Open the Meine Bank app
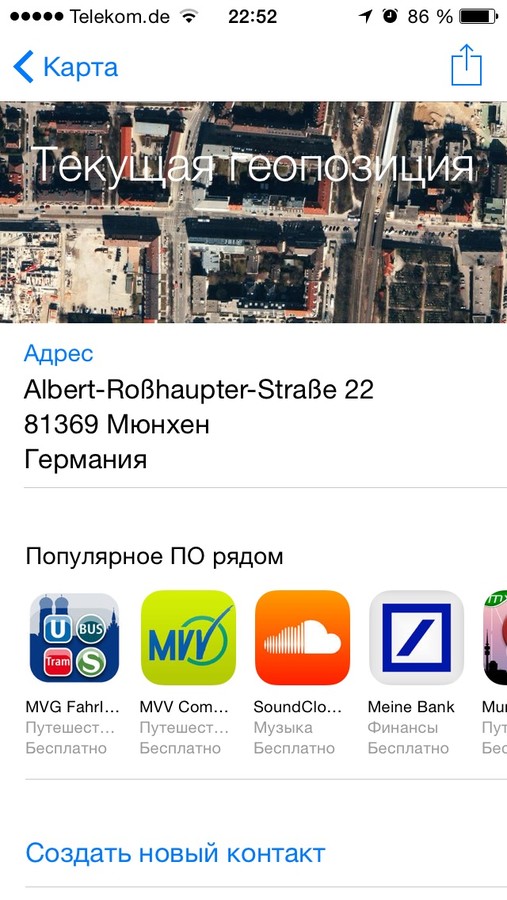The height and width of the screenshot is (900, 507). point(416,638)
